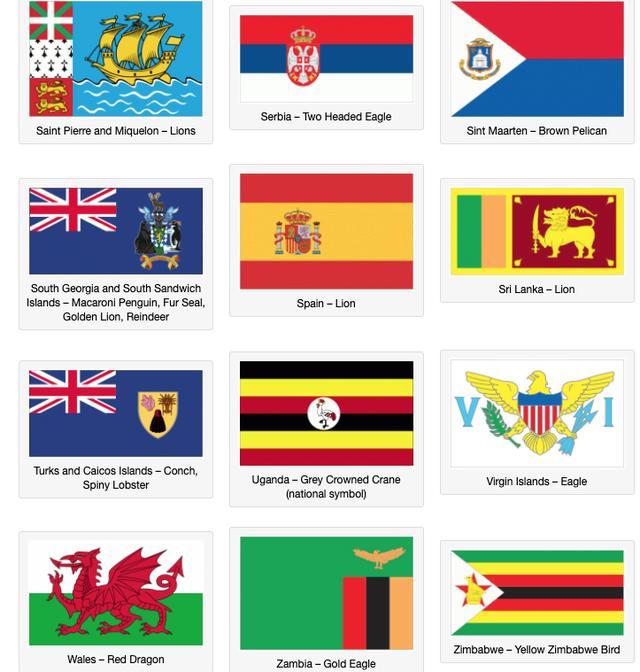This screenshot has width=640, height=672.
Task: Open the Sri Lanka Lion flag
Action: (x=537, y=231)
